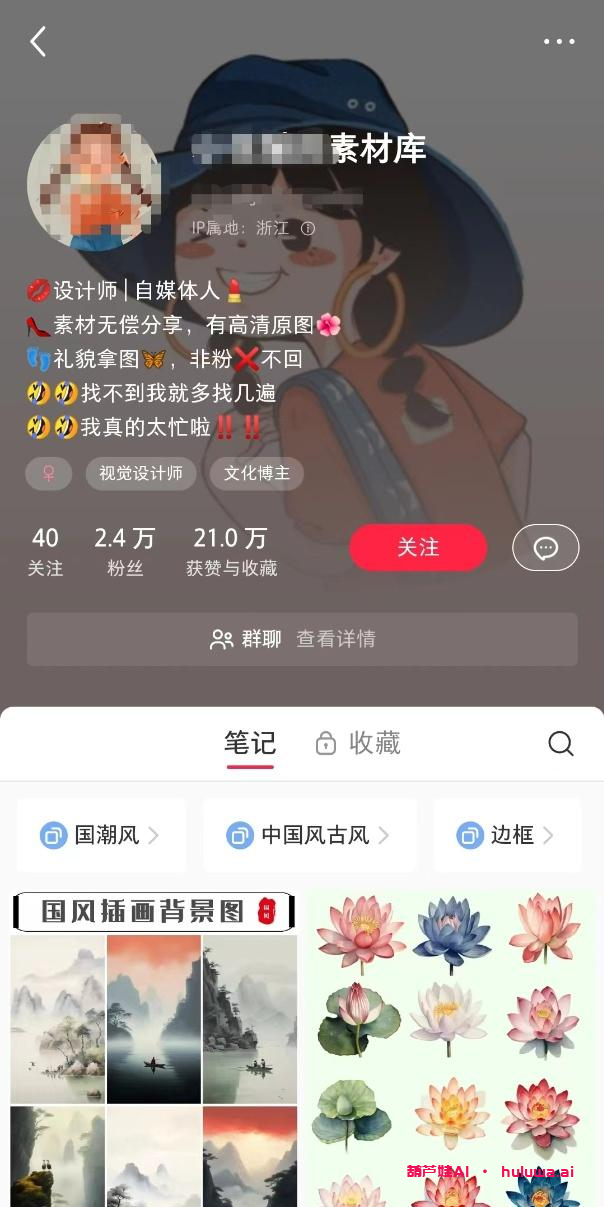Viewport: 604px width, 1207px height.
Task: Open the 中国风古风 collection
Action: [310, 835]
